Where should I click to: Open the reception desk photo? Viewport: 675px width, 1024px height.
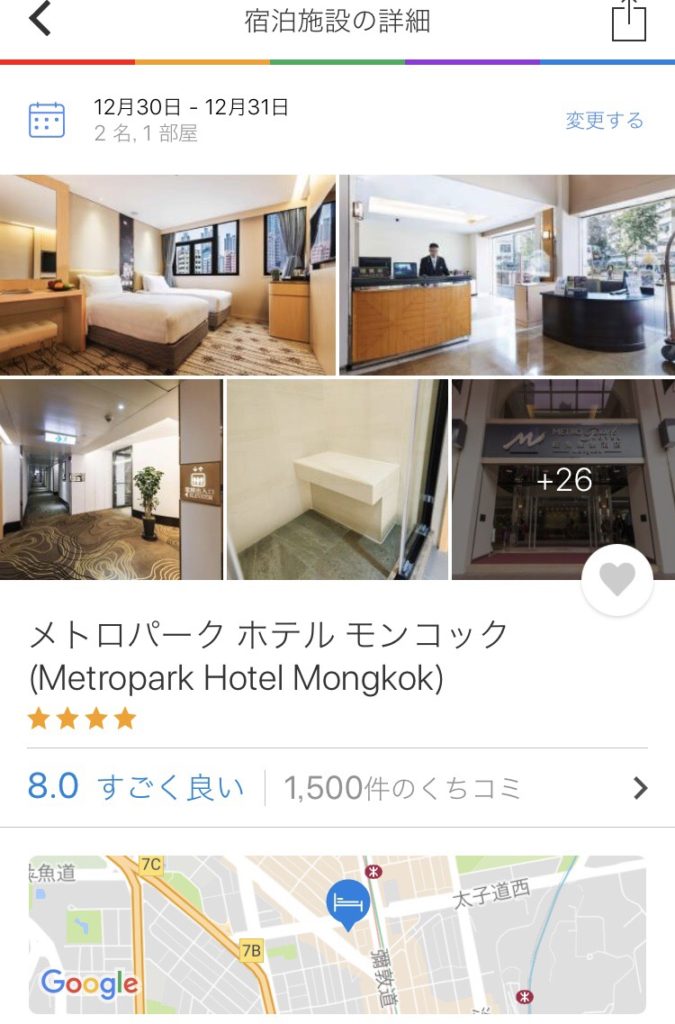pyautogui.click(x=507, y=275)
